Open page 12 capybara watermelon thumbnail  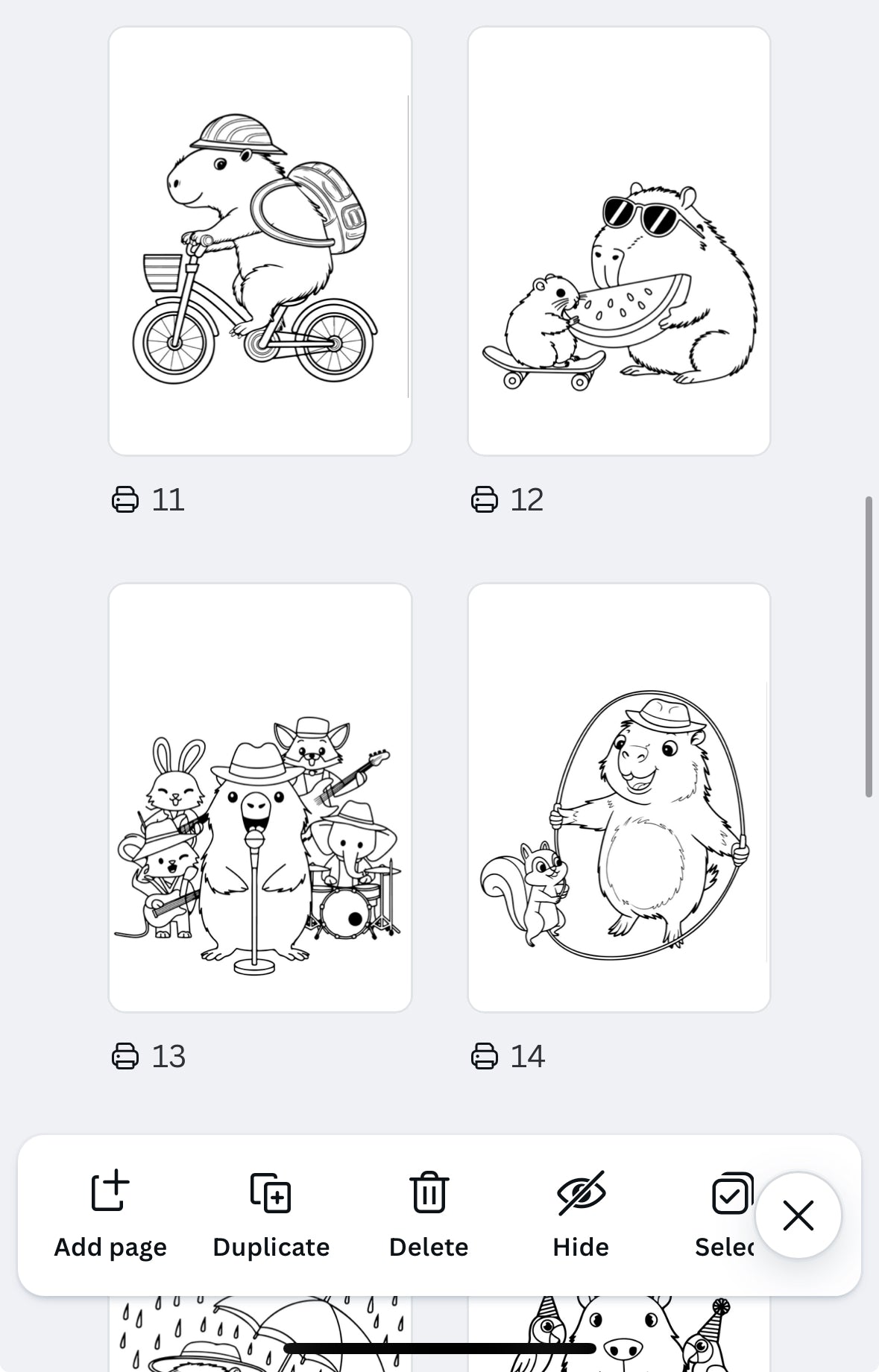coord(619,240)
